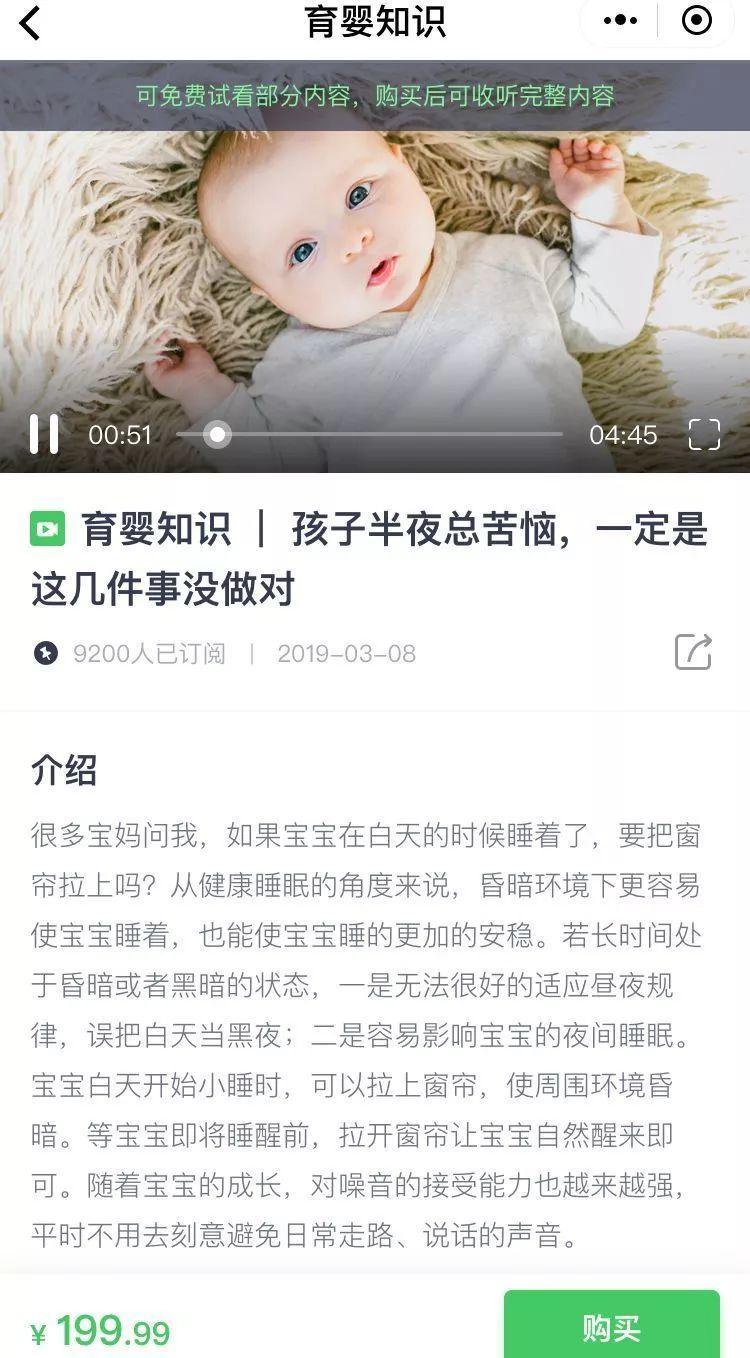
Task: Go back using the top-left arrow
Action: coord(30,22)
